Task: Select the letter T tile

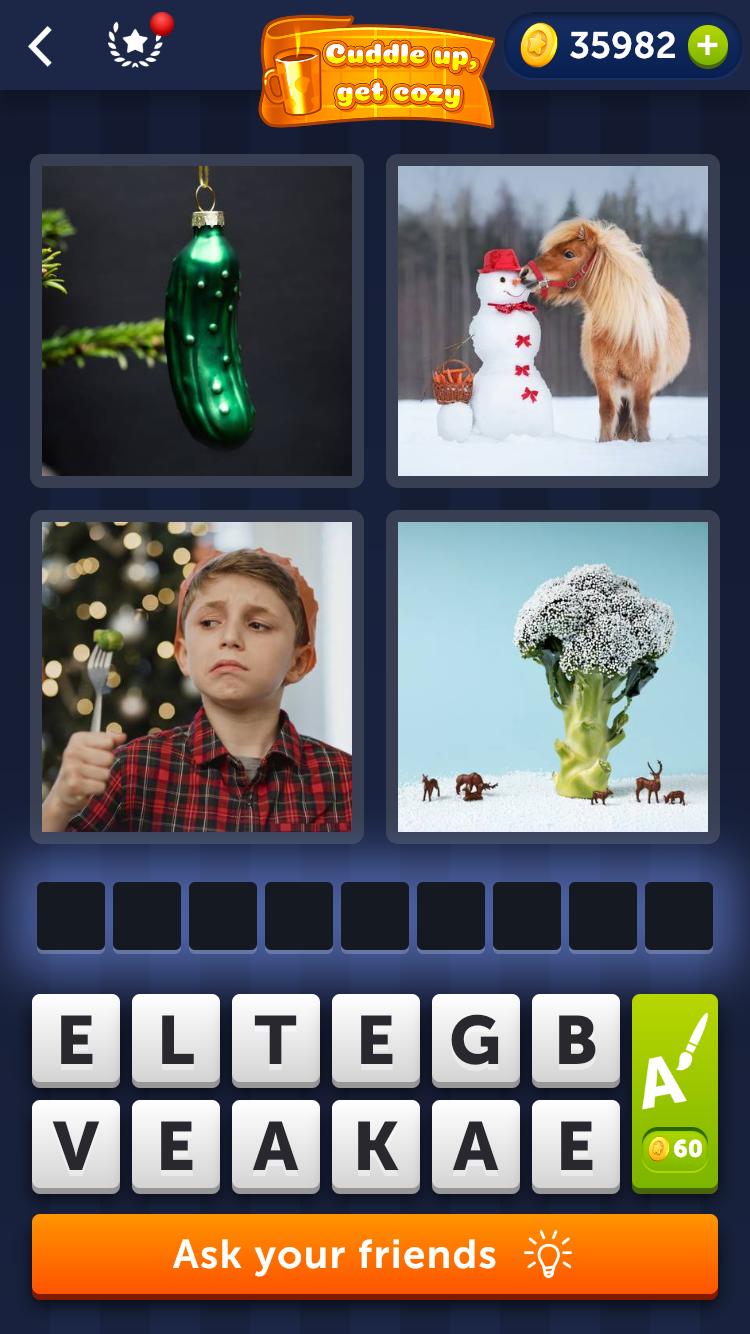Action: [x=276, y=1040]
